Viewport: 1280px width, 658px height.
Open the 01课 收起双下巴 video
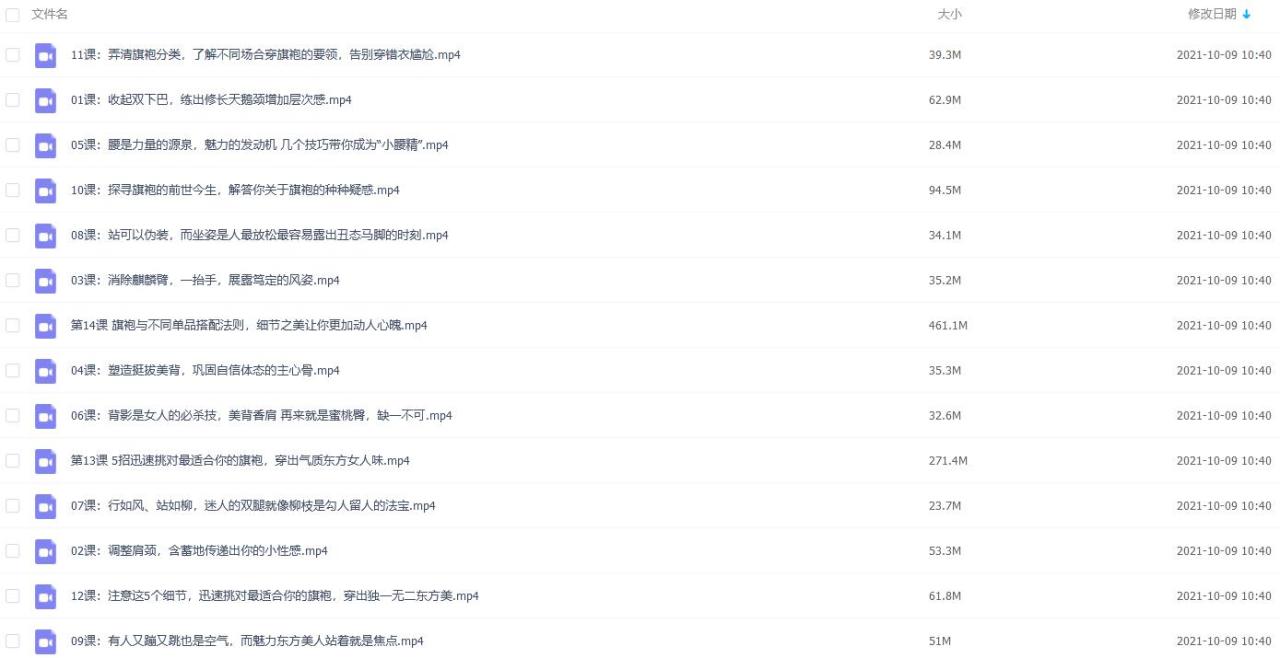(211, 100)
